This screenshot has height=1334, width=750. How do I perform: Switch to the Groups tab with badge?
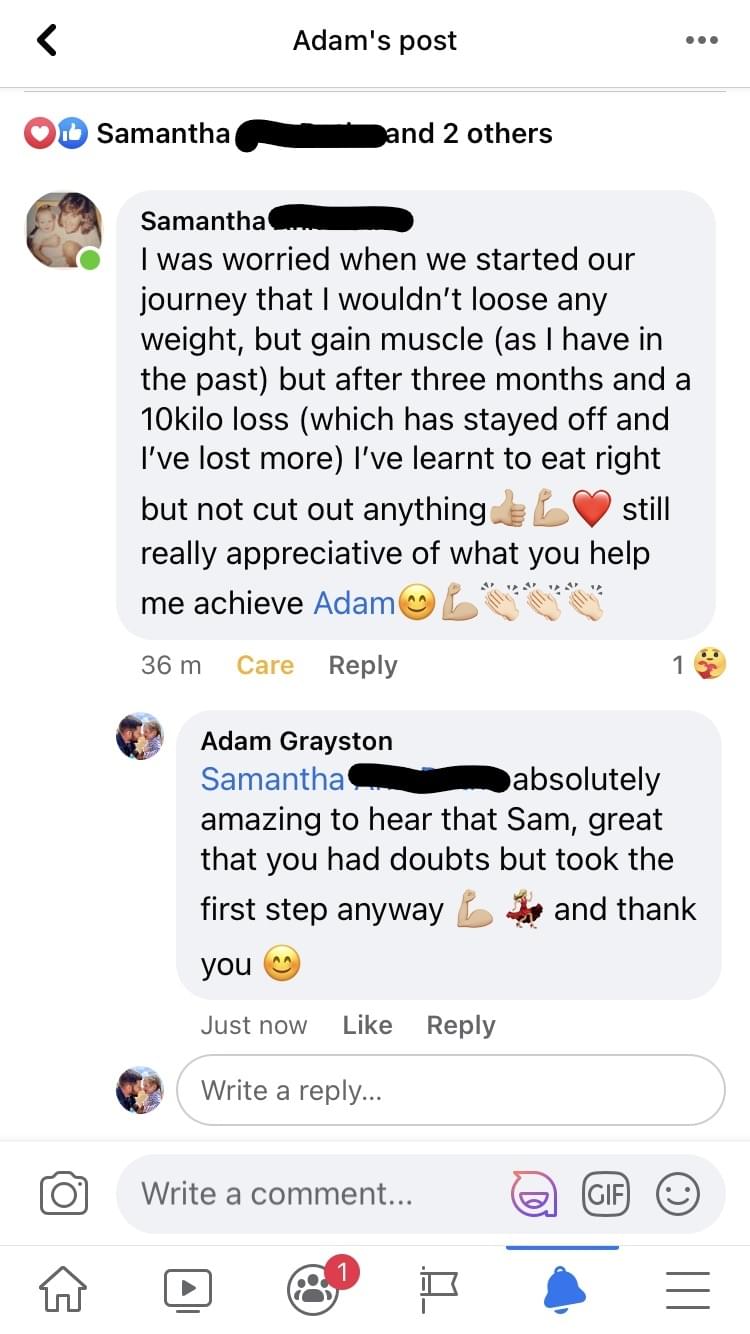[x=314, y=1290]
